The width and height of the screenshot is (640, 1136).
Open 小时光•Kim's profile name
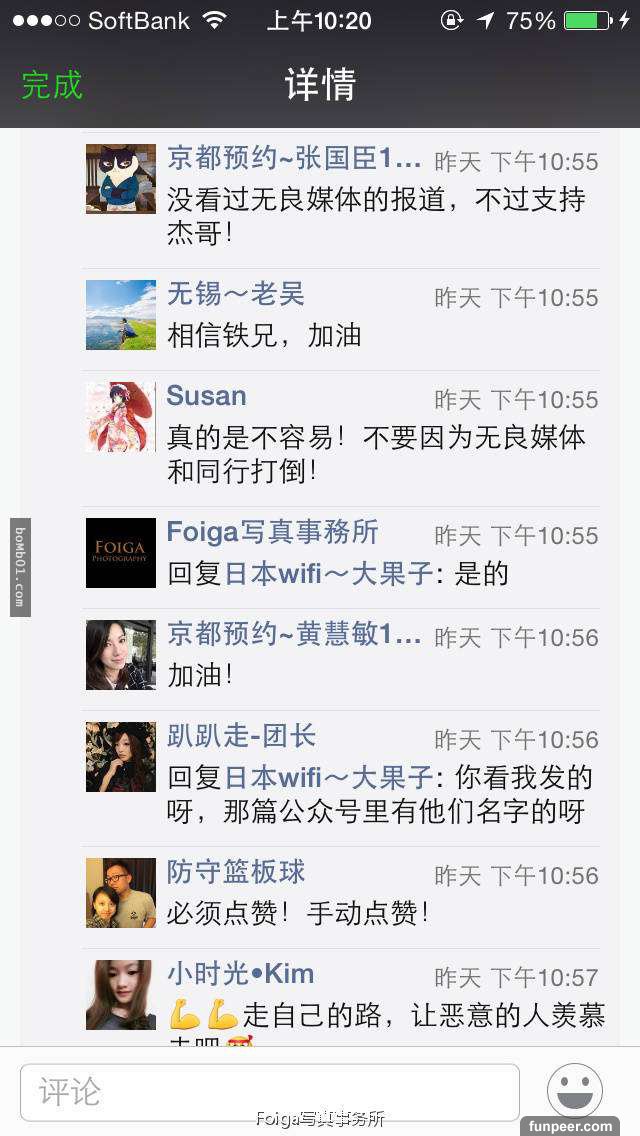[240, 974]
